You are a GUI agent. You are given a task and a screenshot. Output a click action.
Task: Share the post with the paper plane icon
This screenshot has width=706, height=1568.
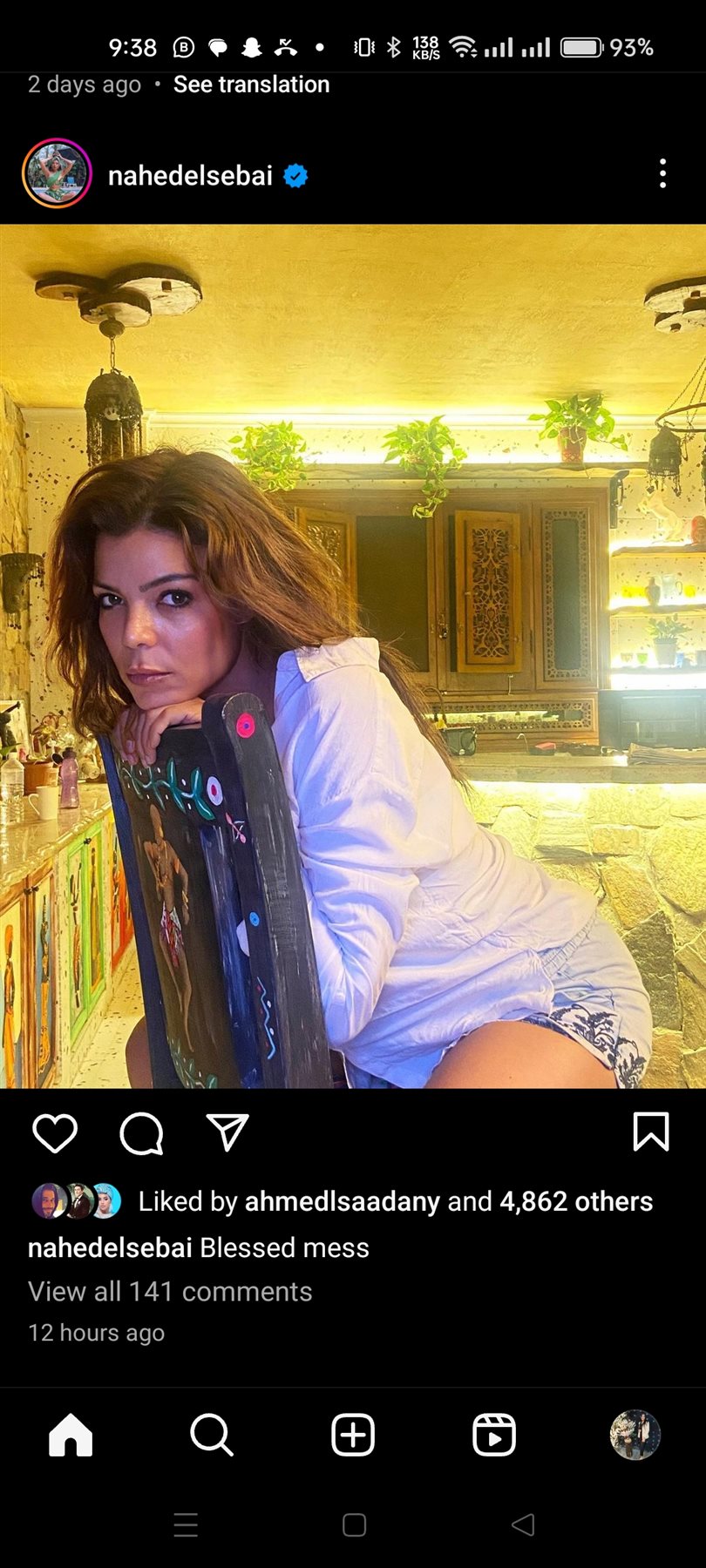[227, 1132]
